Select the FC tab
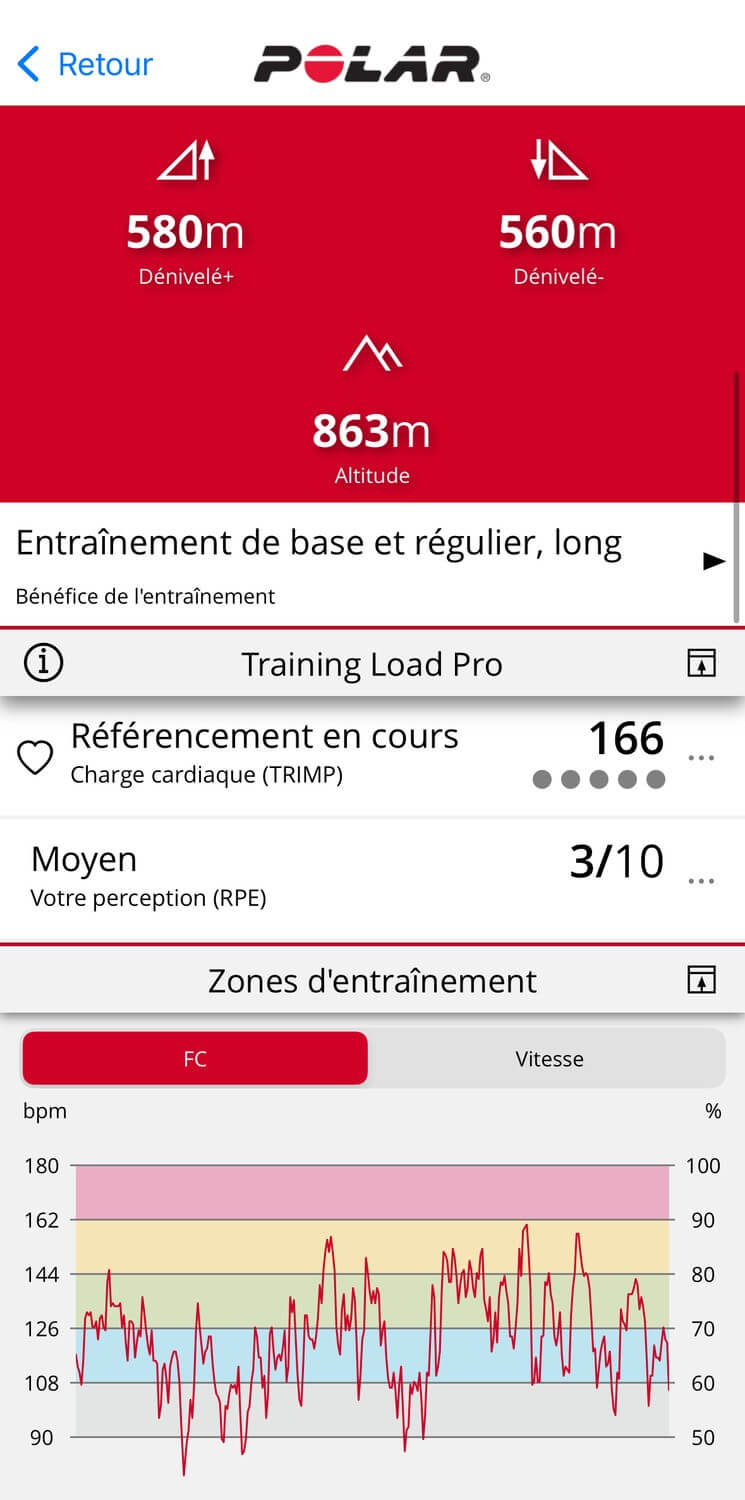The height and width of the screenshot is (1500, 745). [x=195, y=1059]
